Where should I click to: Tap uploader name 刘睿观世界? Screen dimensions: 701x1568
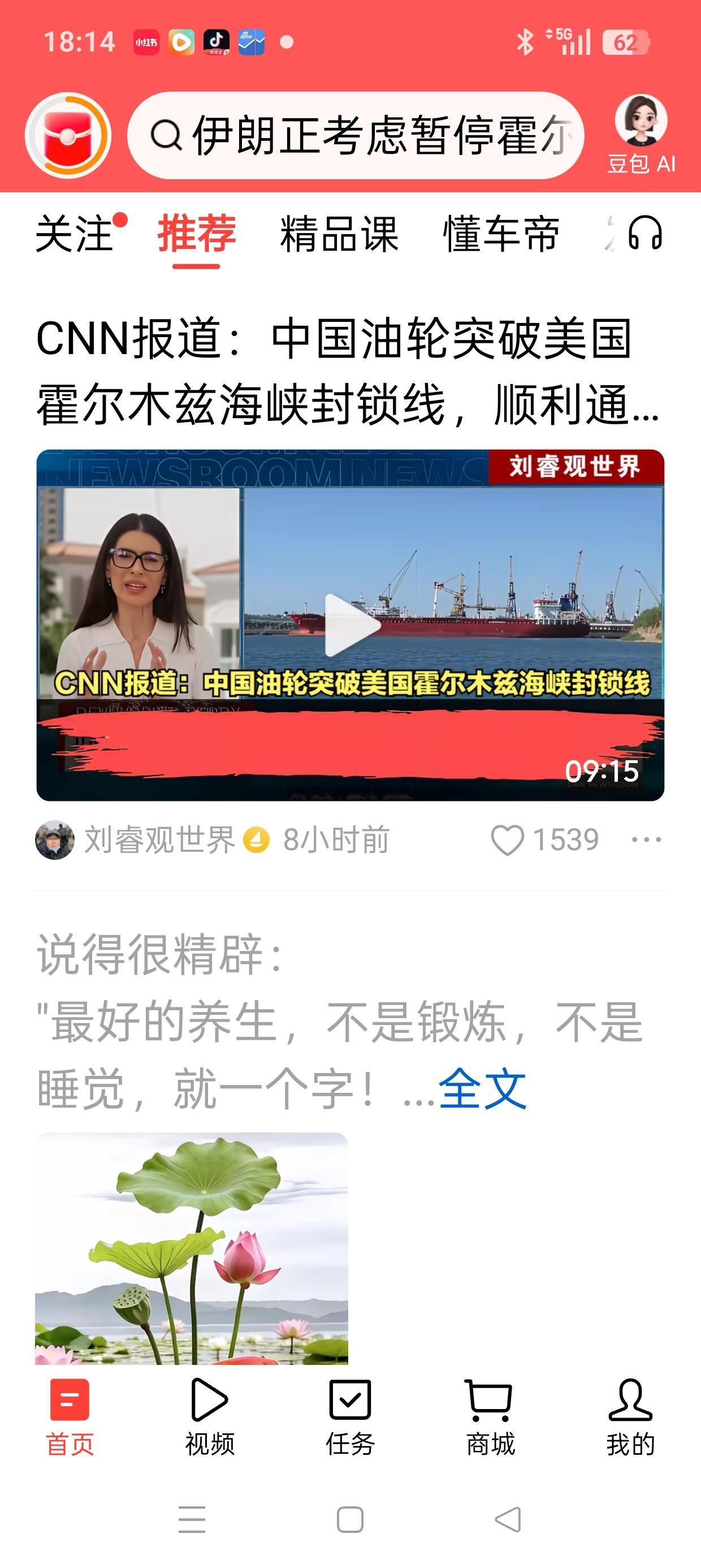coord(161,840)
